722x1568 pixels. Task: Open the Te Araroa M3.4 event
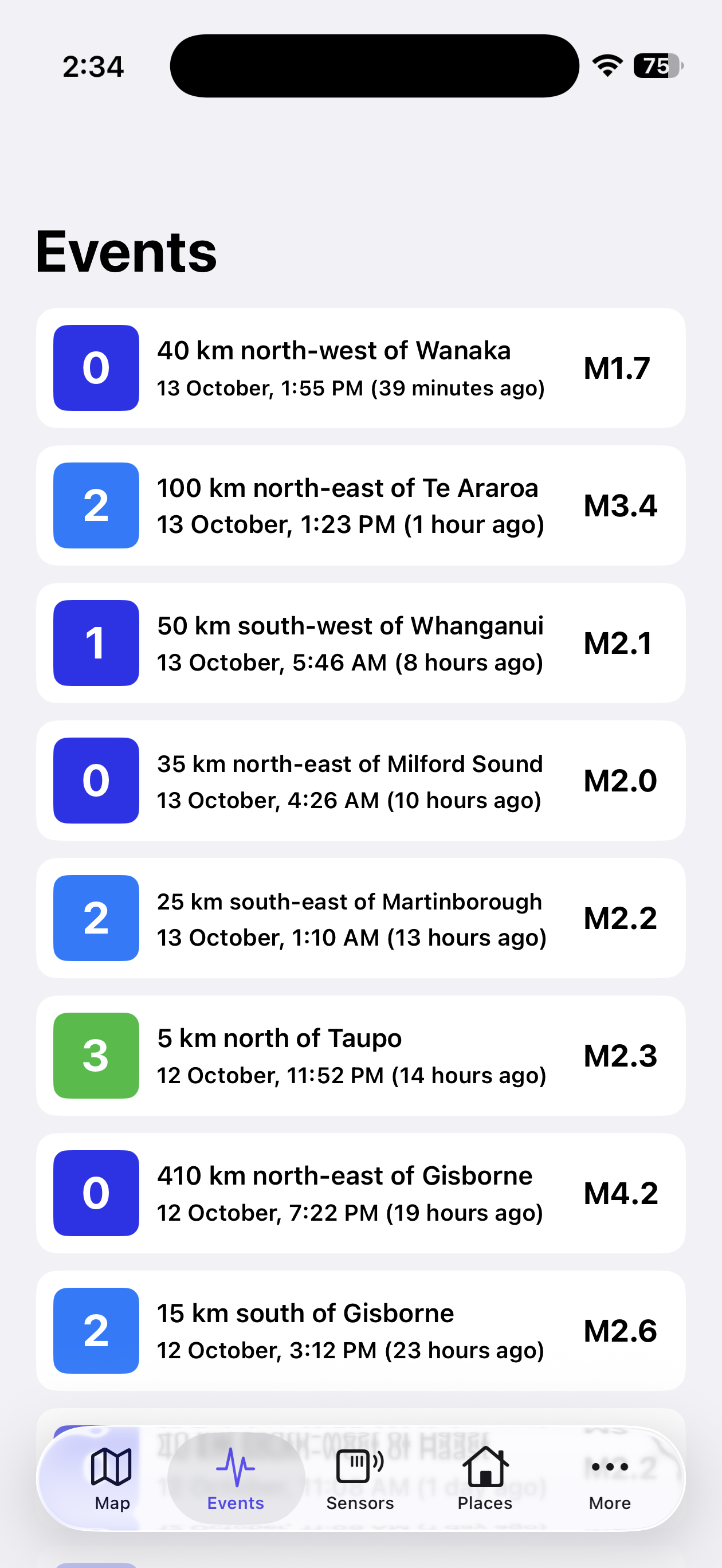click(x=360, y=505)
